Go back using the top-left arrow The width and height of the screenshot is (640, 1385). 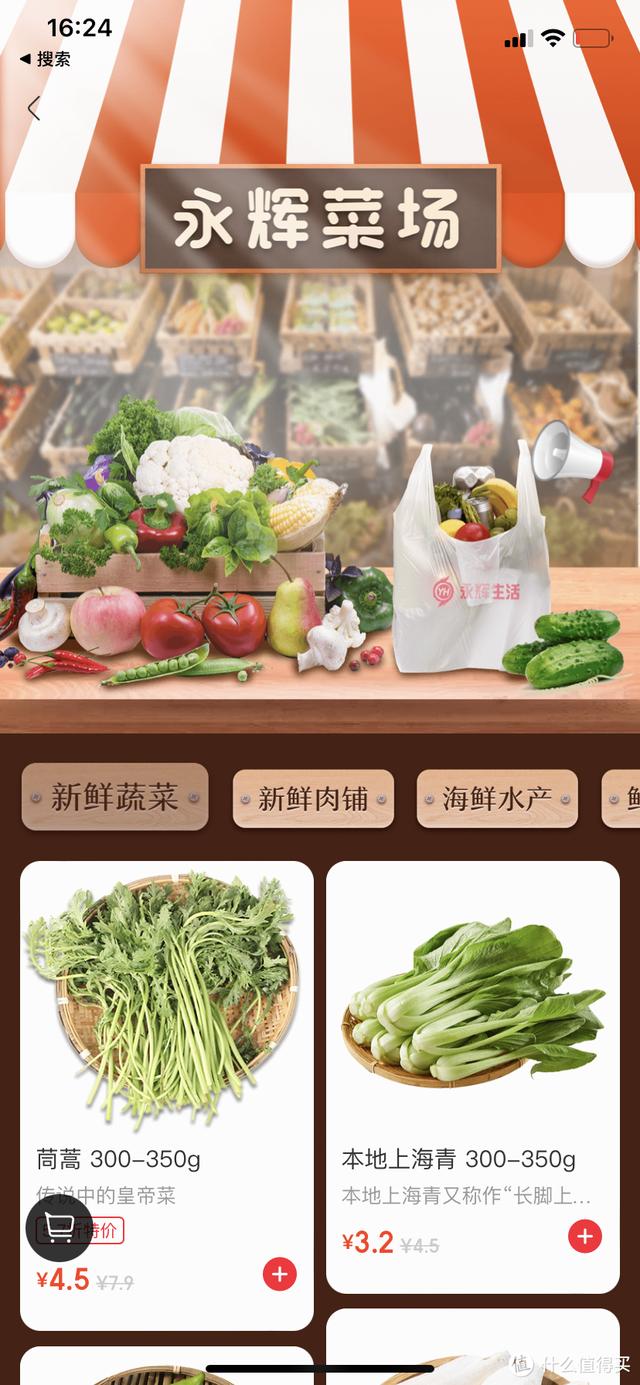pos(34,108)
